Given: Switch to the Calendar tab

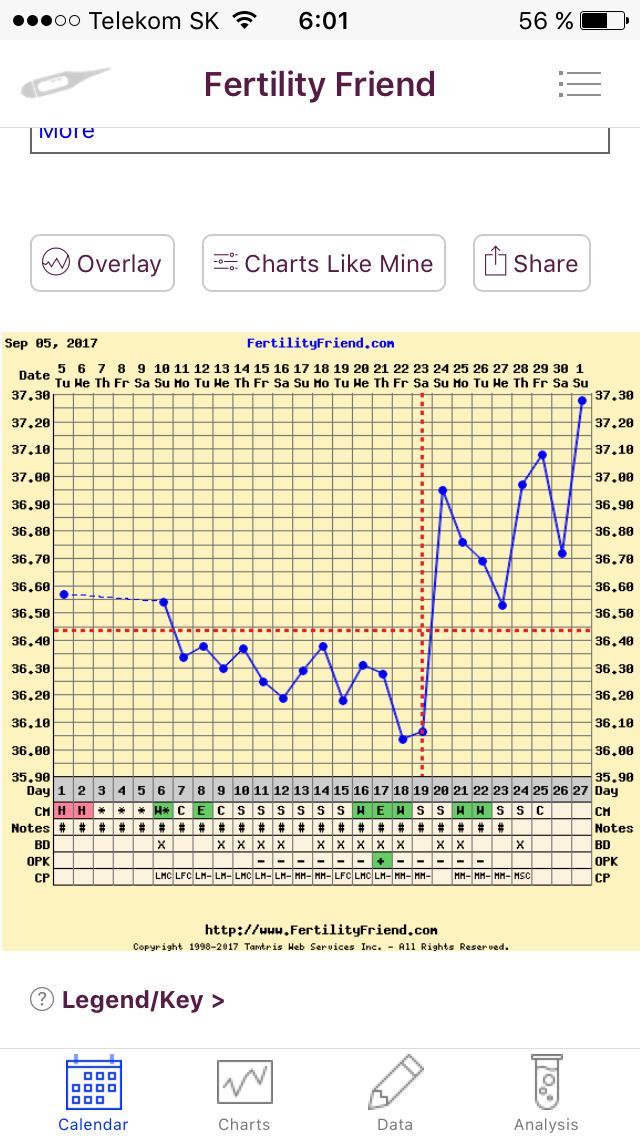Looking at the screenshot, I should tap(93, 1093).
